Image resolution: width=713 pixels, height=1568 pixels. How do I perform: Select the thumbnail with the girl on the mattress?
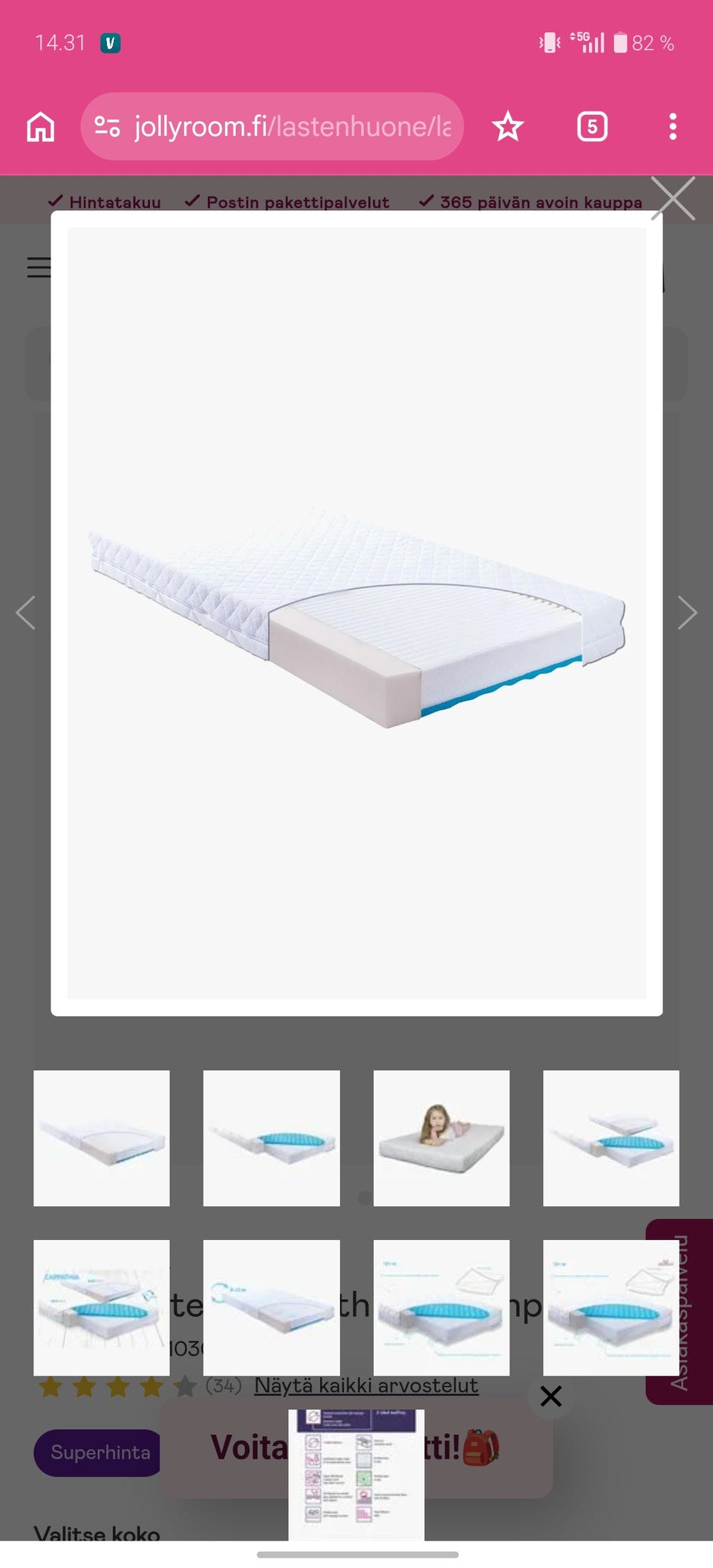(x=441, y=1138)
